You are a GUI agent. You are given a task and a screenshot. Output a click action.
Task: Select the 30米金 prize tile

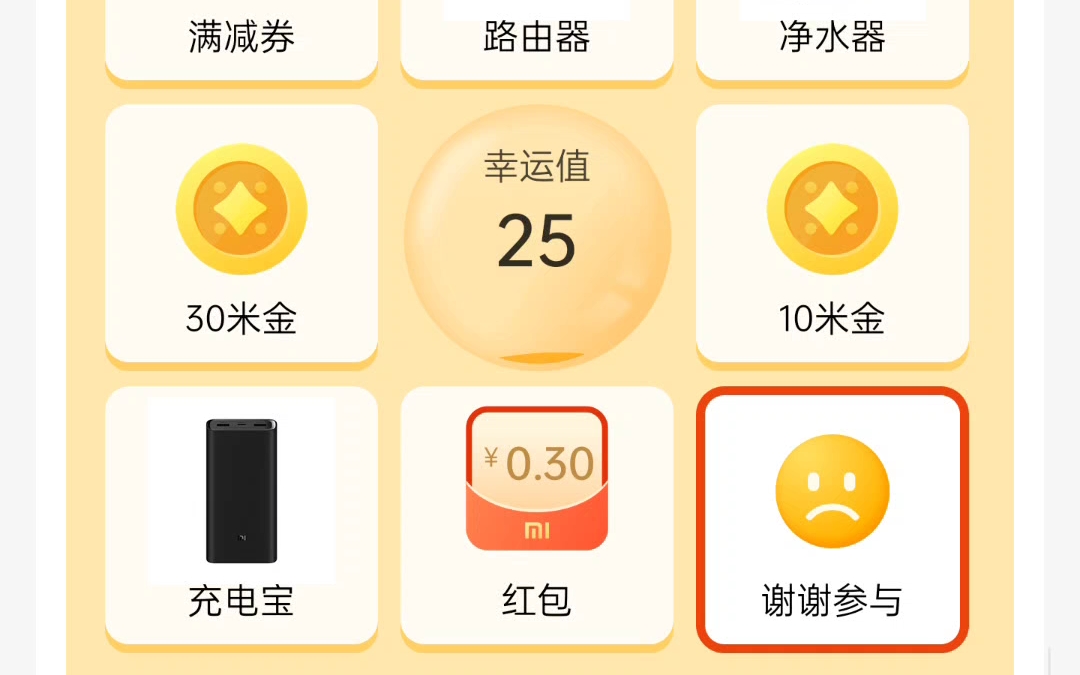pyautogui.click(x=241, y=234)
